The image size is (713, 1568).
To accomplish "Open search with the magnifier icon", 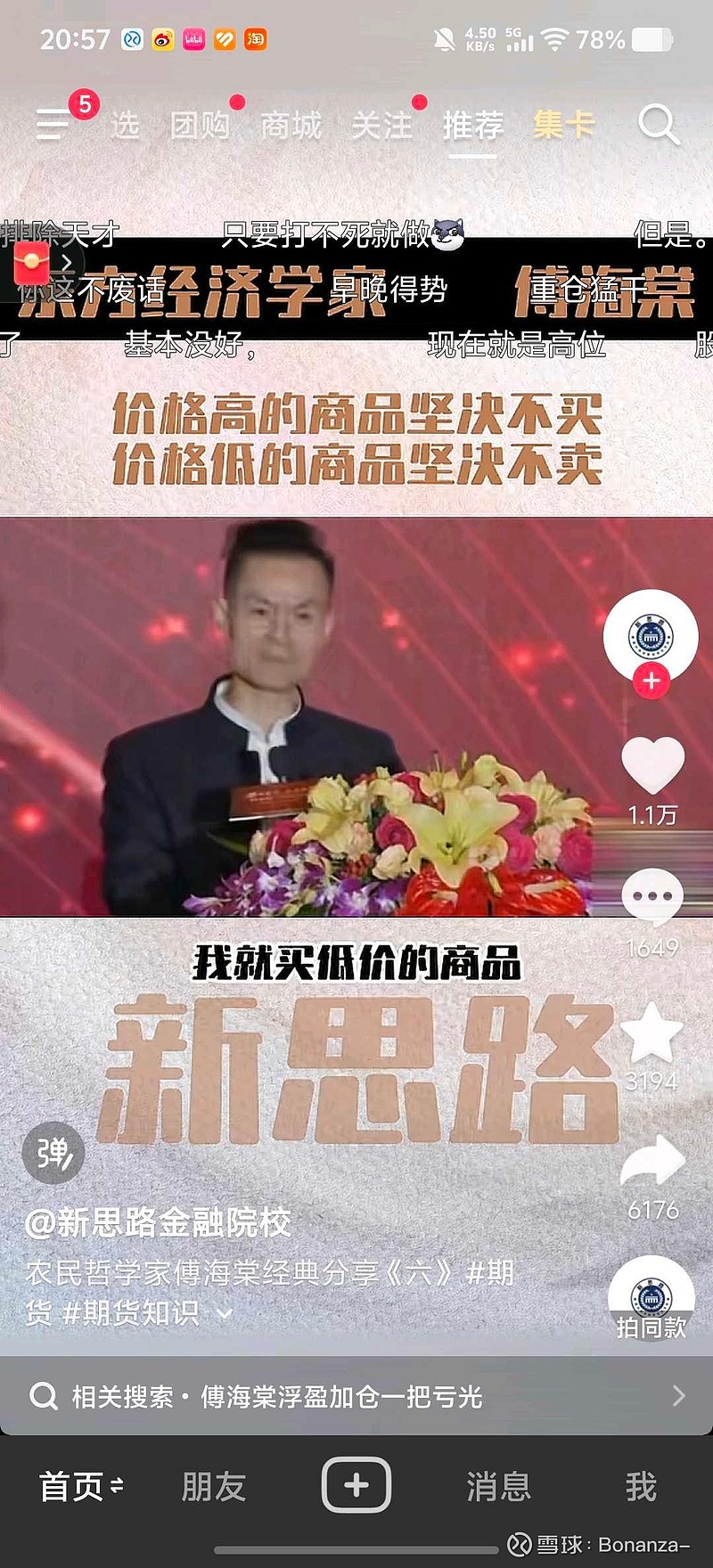I will (658, 125).
